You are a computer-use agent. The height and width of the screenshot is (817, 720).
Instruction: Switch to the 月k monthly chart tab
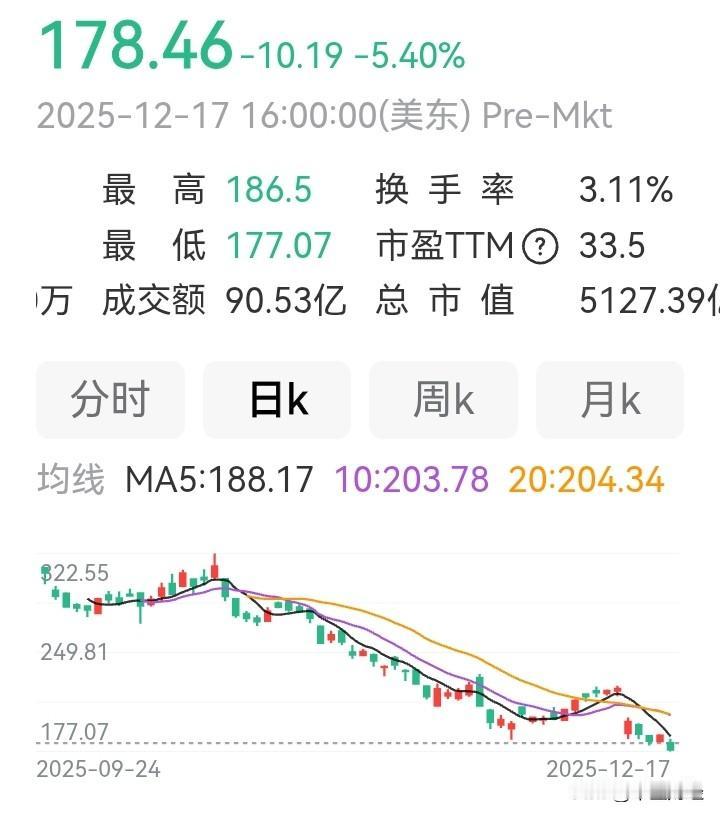(610, 399)
